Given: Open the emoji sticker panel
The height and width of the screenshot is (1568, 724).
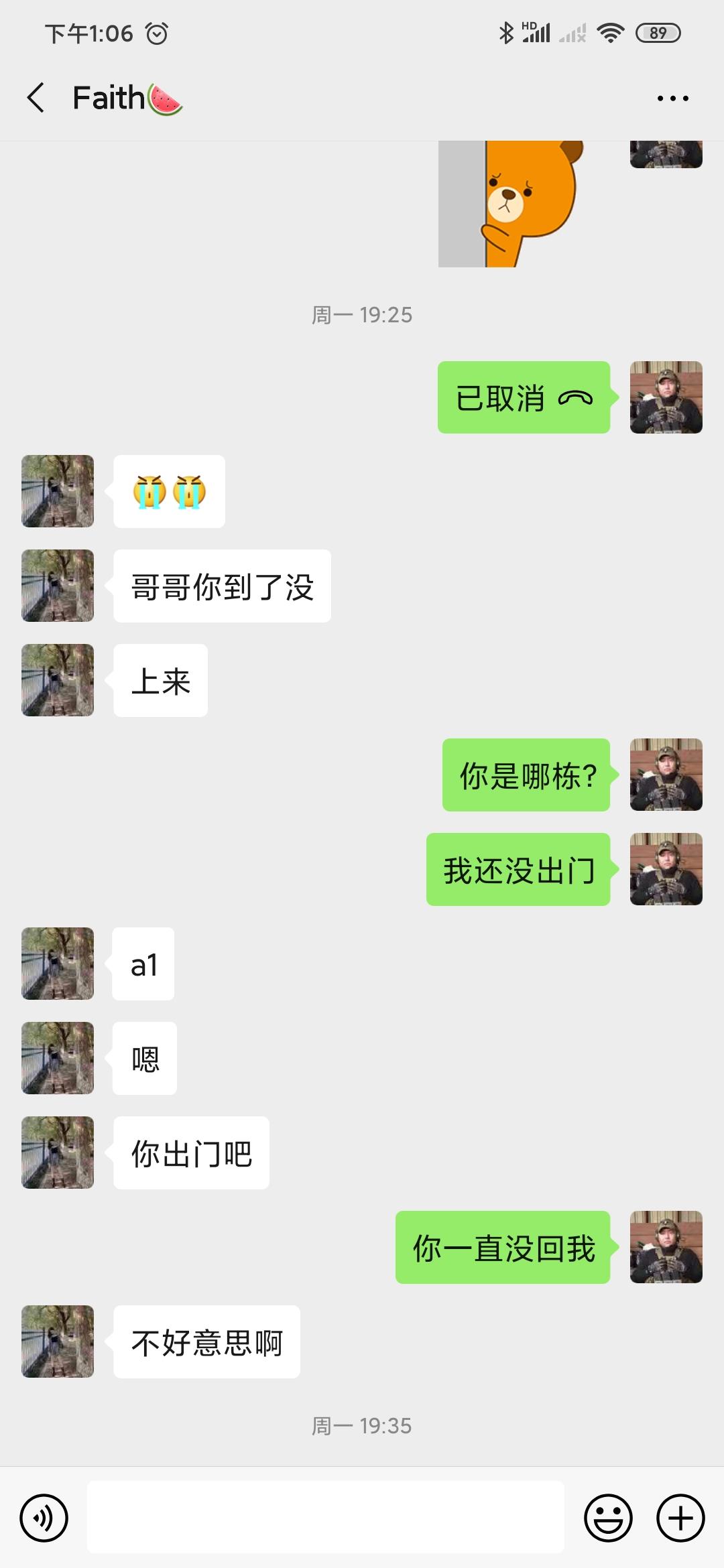Looking at the screenshot, I should 608,1518.
